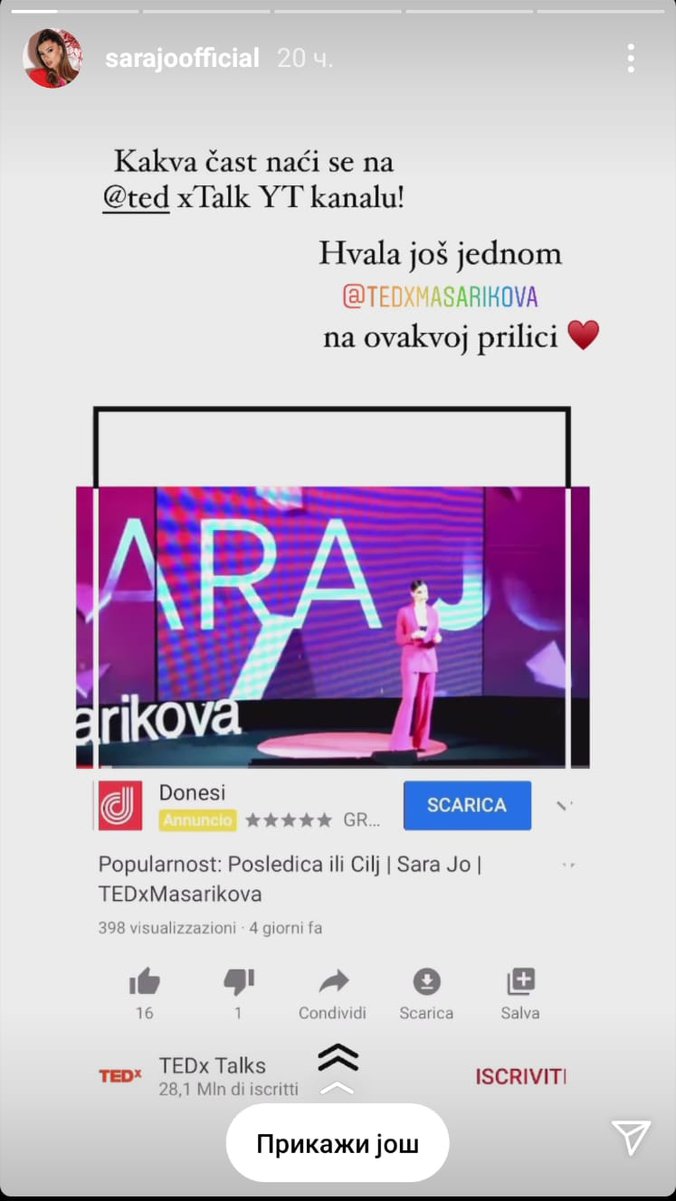
Task: Tap Прикажи још button
Action: pyautogui.click(x=338, y=1143)
